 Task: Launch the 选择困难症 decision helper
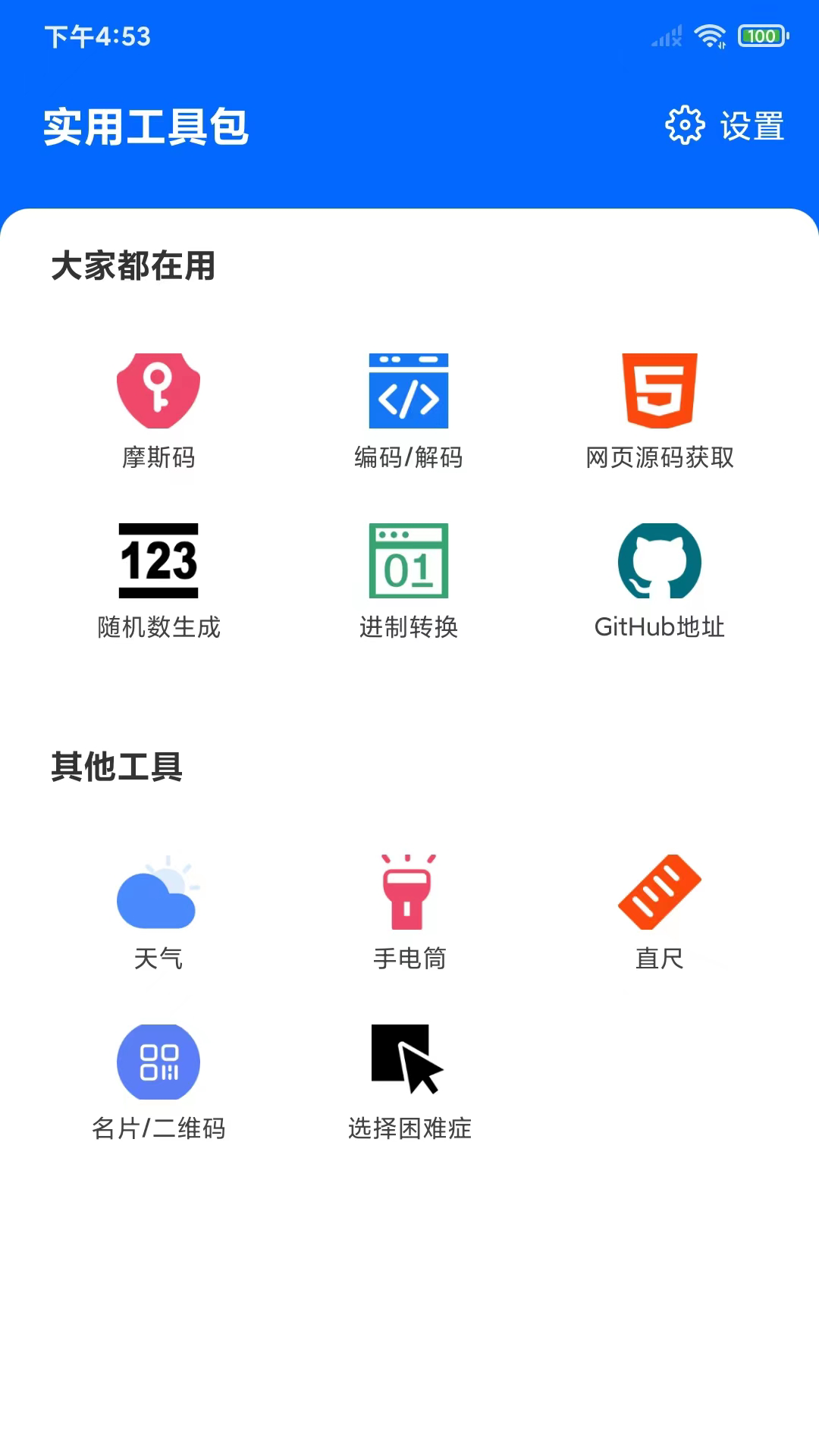tap(409, 1081)
